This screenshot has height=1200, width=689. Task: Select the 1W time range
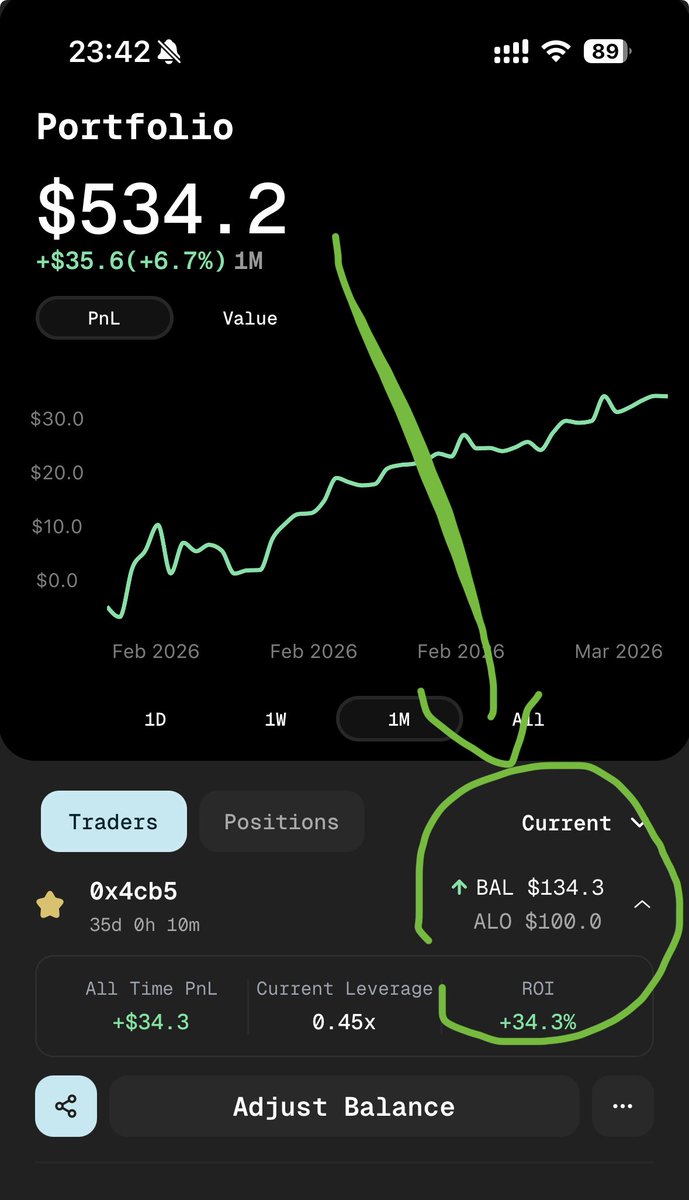tap(276, 719)
